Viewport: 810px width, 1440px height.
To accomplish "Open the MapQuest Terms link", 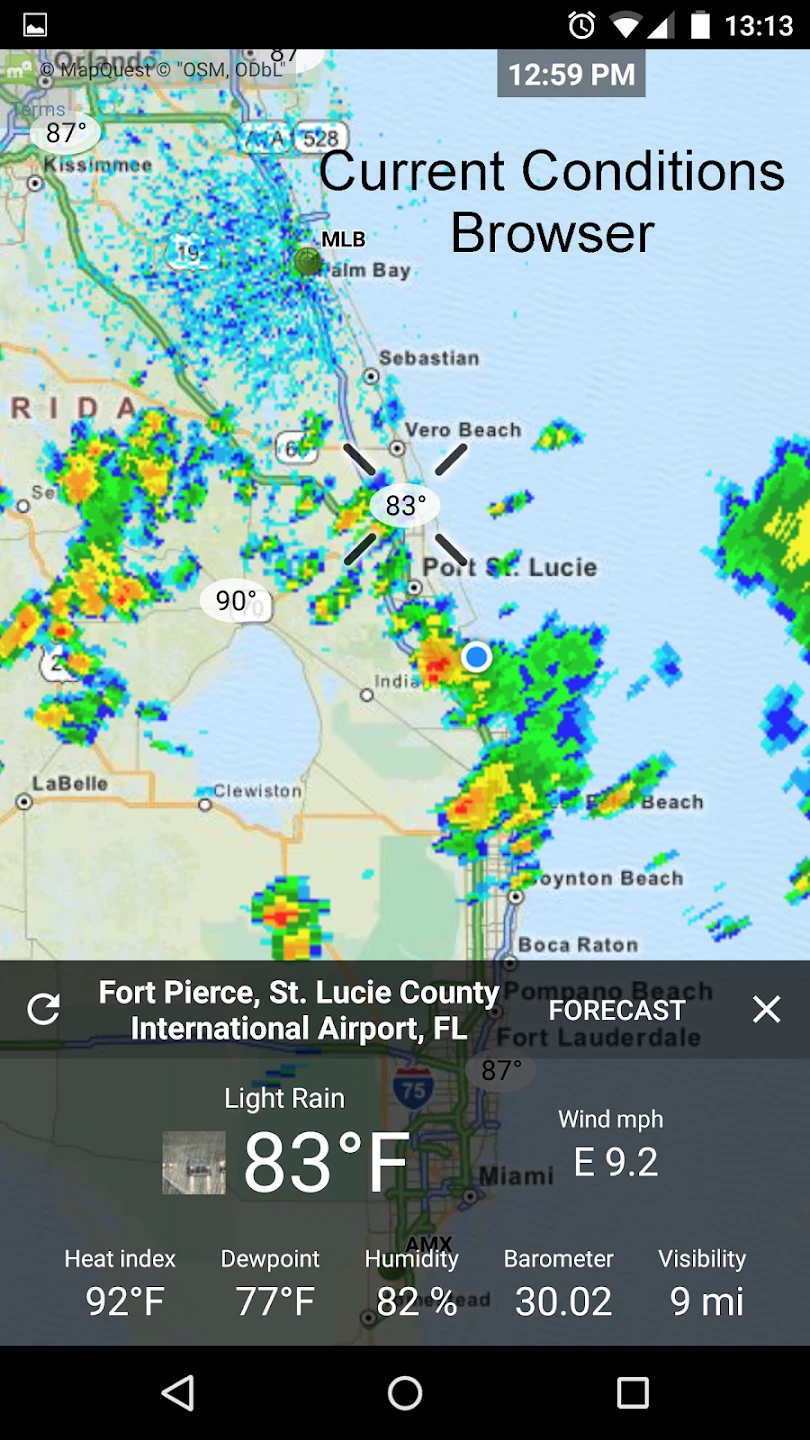I will [x=39, y=110].
